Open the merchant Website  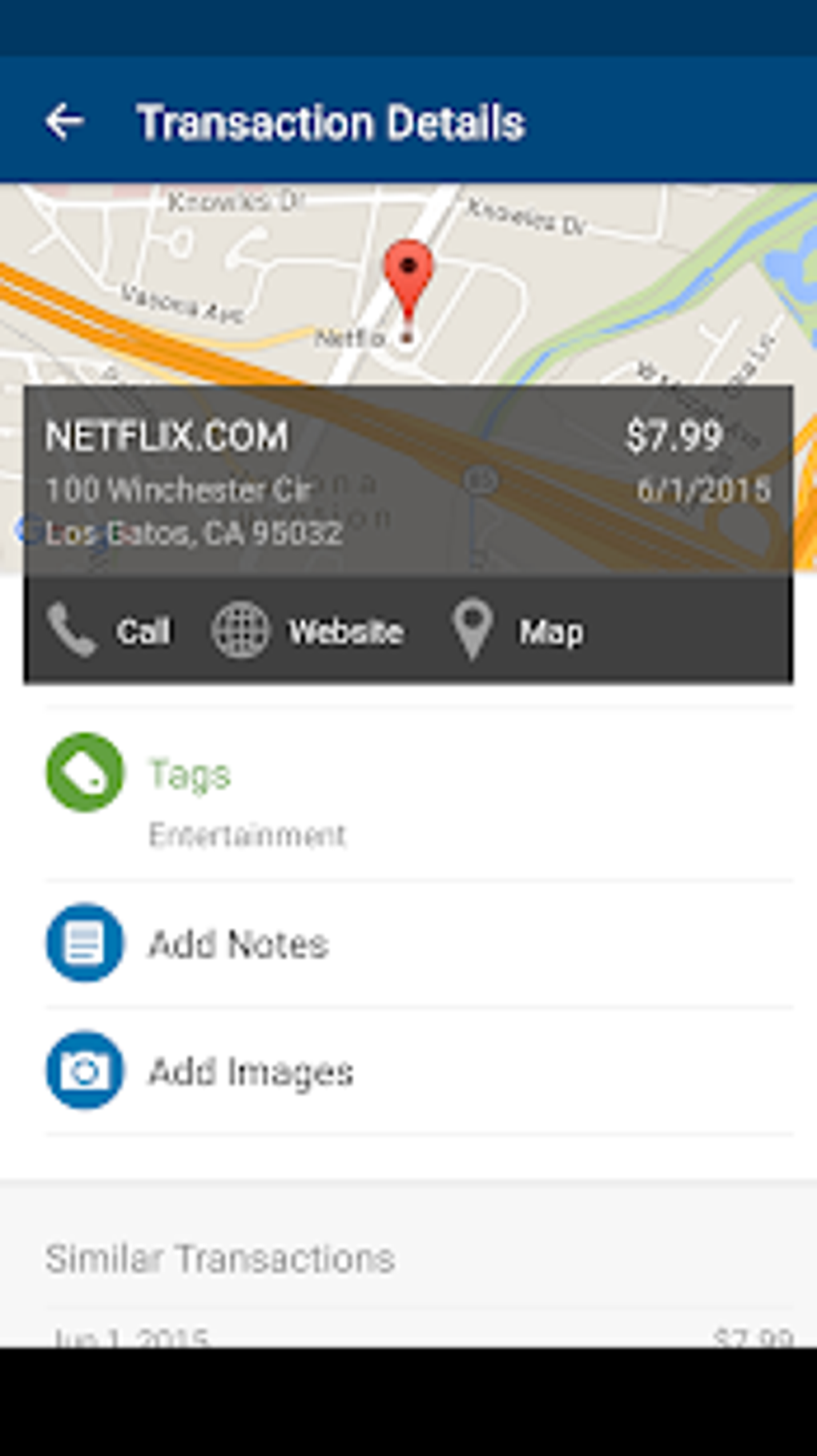(347, 631)
